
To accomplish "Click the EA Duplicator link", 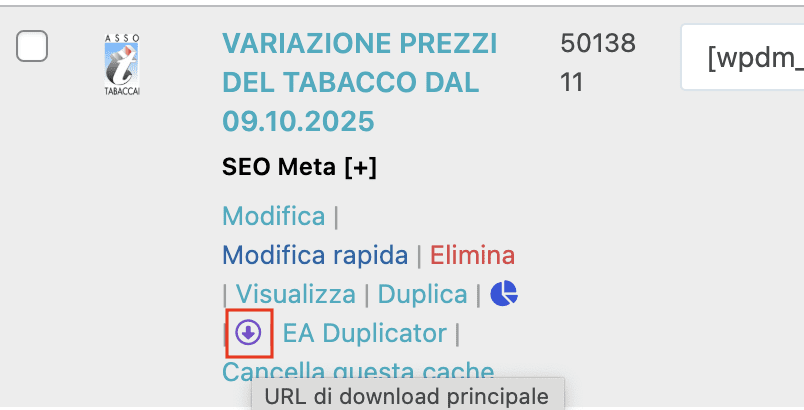I will pos(364,332).
